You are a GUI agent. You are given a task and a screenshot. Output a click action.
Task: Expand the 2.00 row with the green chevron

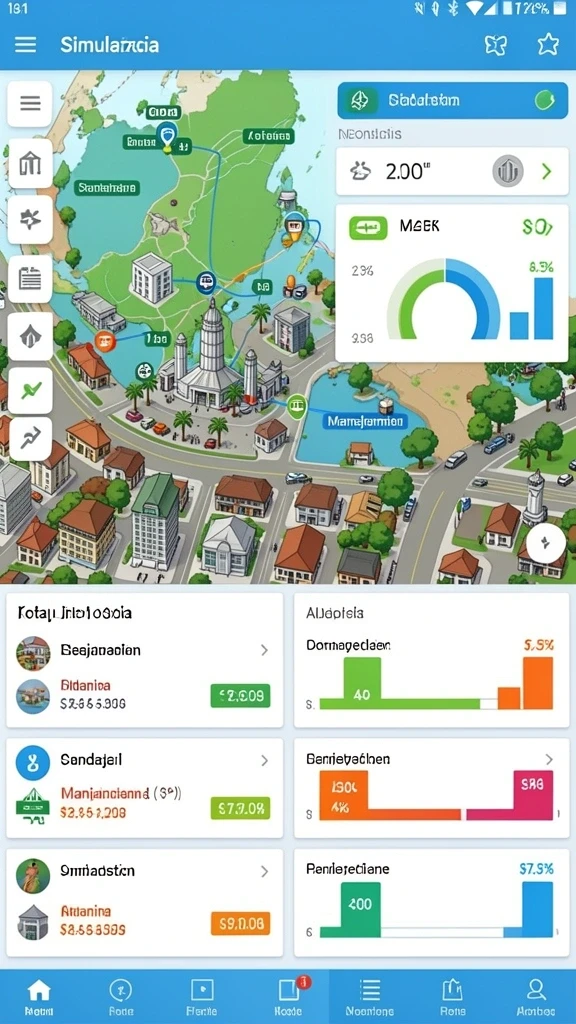[x=452, y=171]
